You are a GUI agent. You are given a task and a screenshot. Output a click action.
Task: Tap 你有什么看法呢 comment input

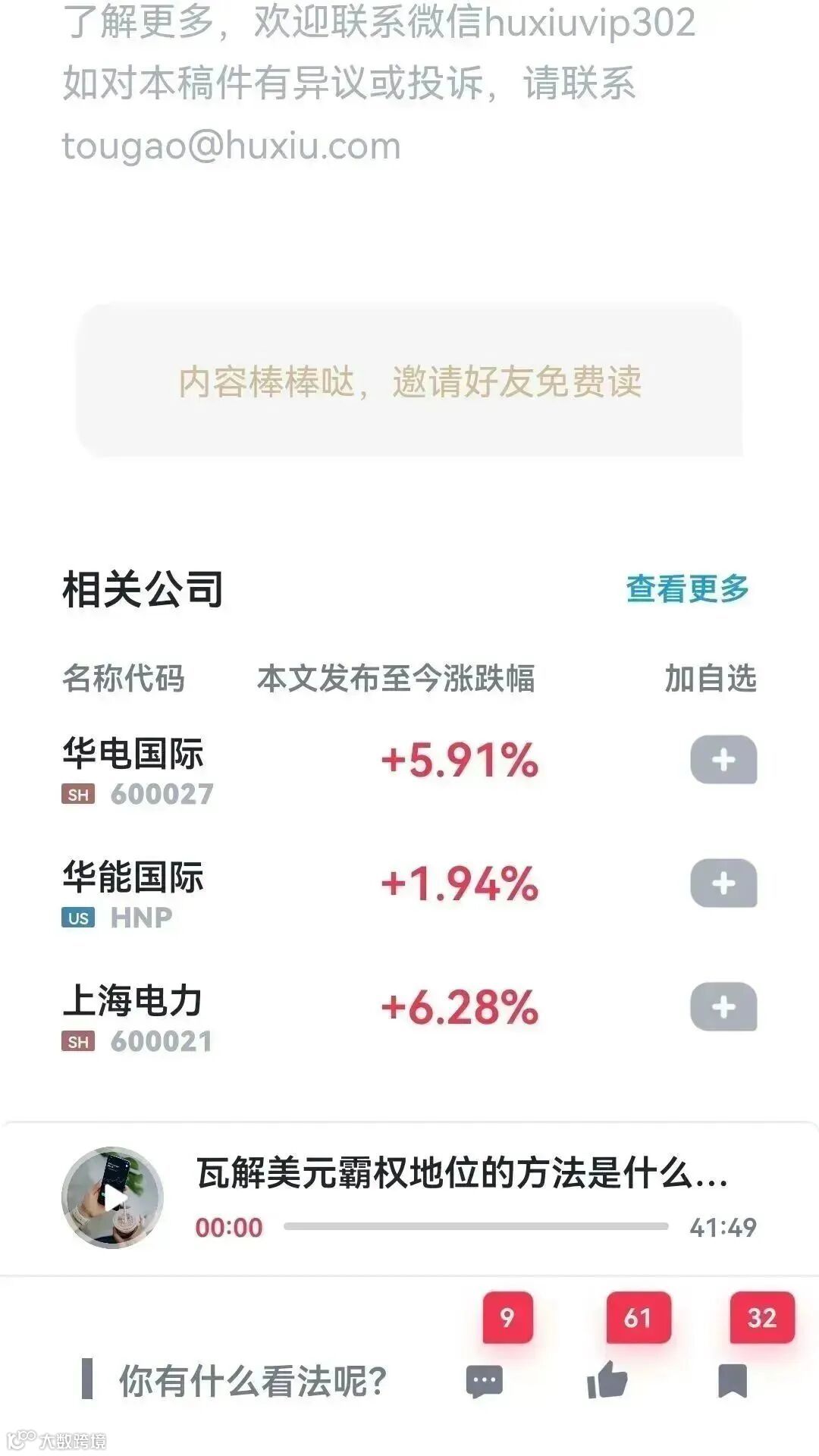[253, 1381]
